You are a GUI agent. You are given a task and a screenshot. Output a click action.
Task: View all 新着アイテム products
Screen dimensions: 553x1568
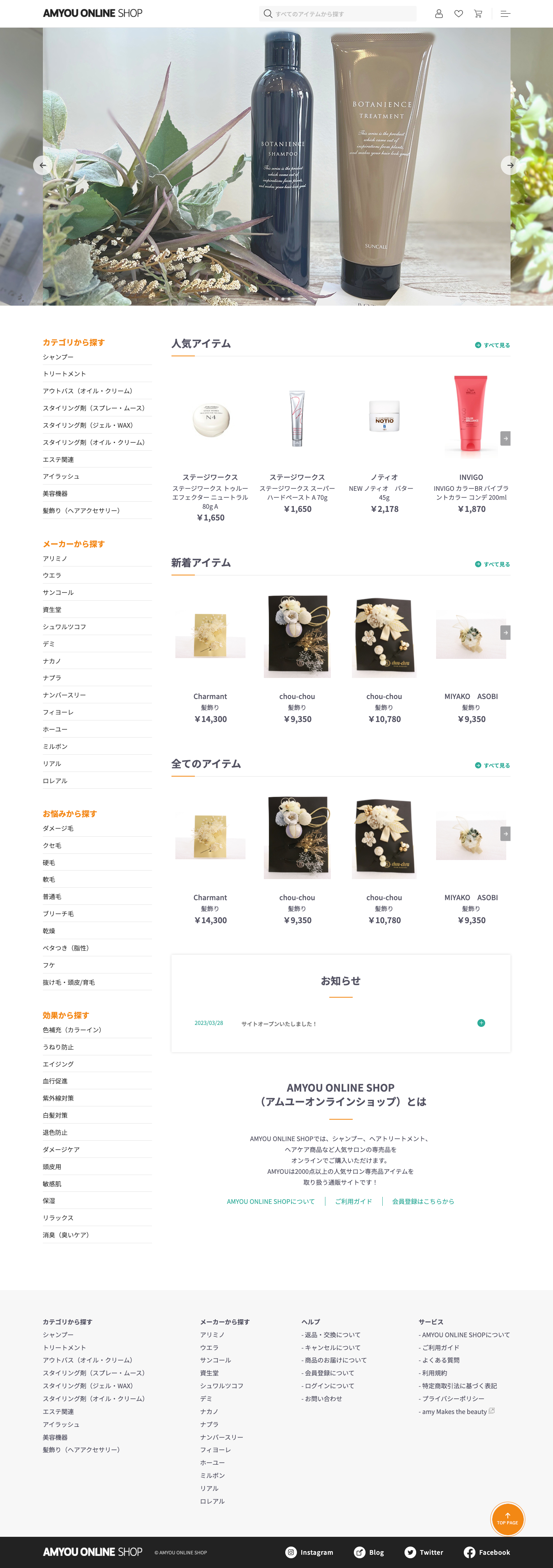(493, 564)
